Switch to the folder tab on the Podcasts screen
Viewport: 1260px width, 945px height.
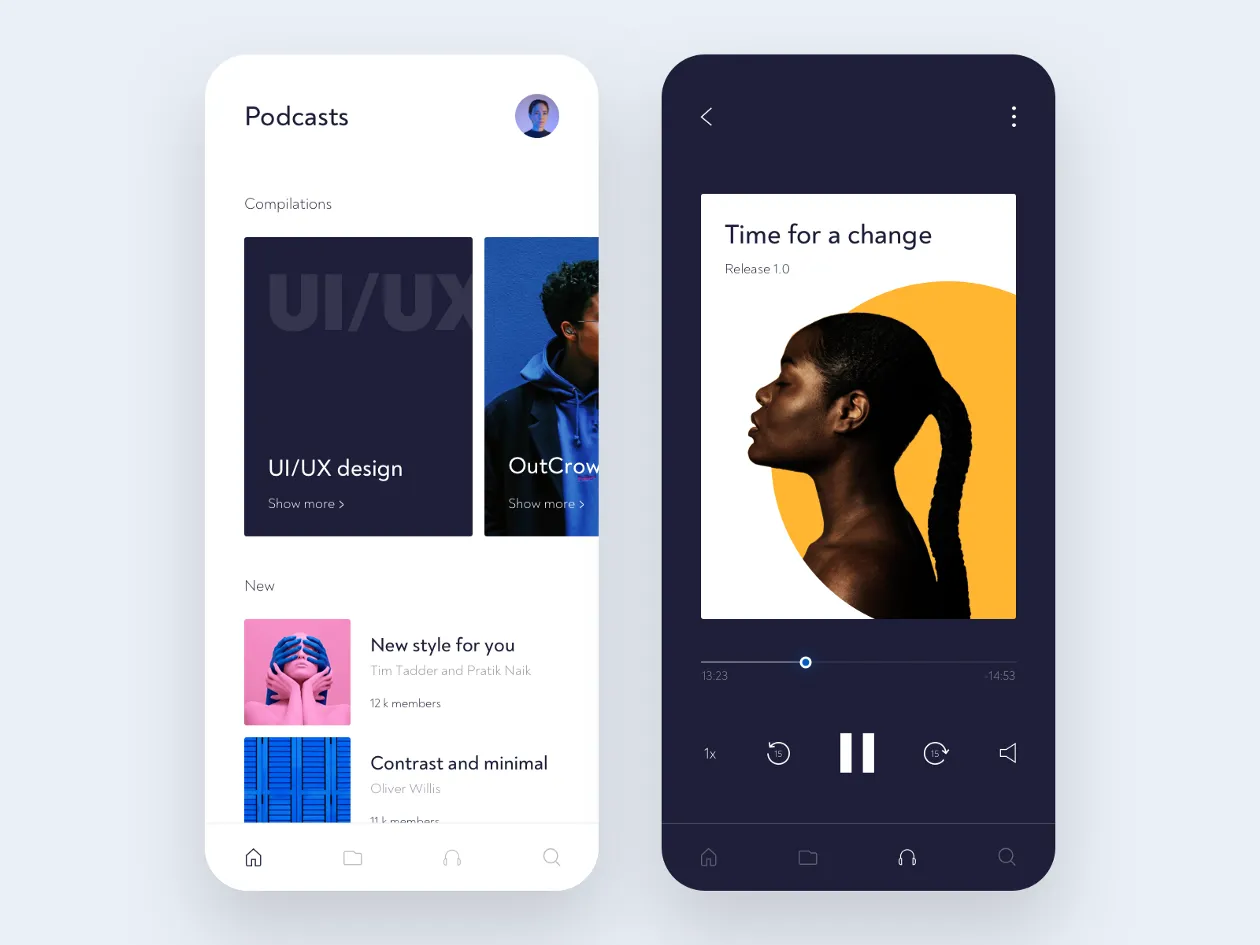point(352,857)
